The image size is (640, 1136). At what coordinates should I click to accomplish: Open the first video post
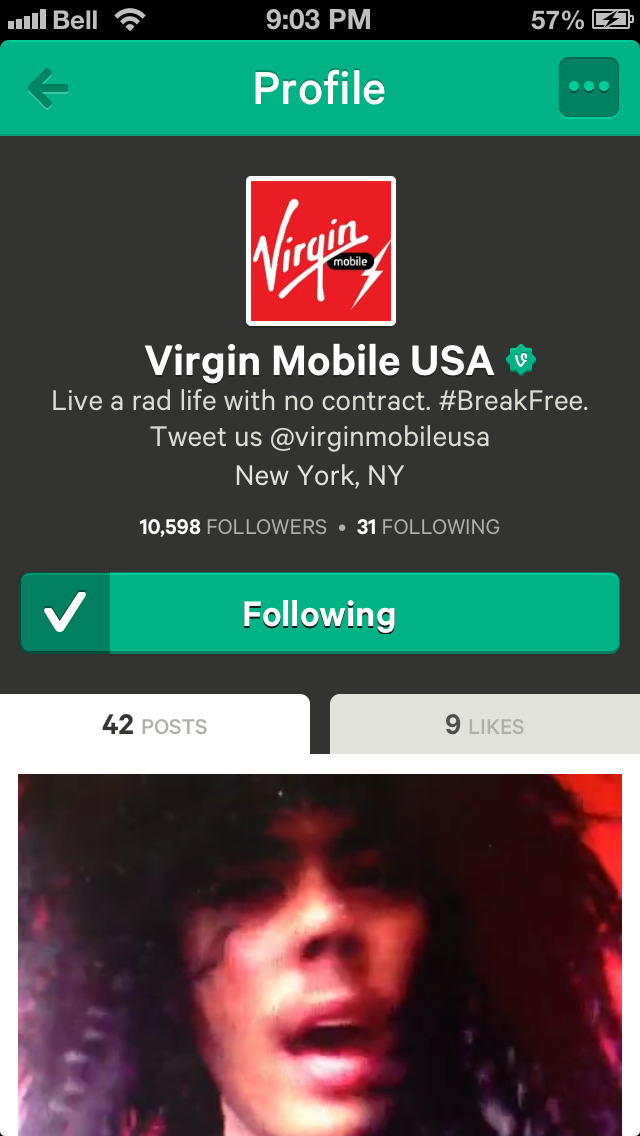(x=320, y=955)
